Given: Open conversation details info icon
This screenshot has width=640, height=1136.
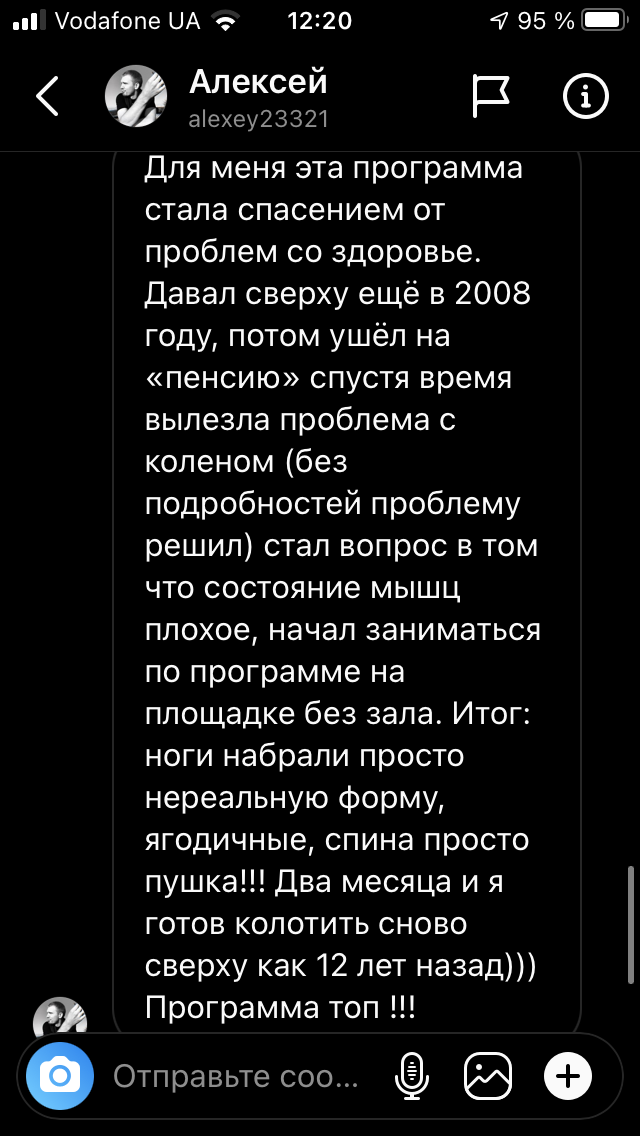Looking at the screenshot, I should [585, 97].
